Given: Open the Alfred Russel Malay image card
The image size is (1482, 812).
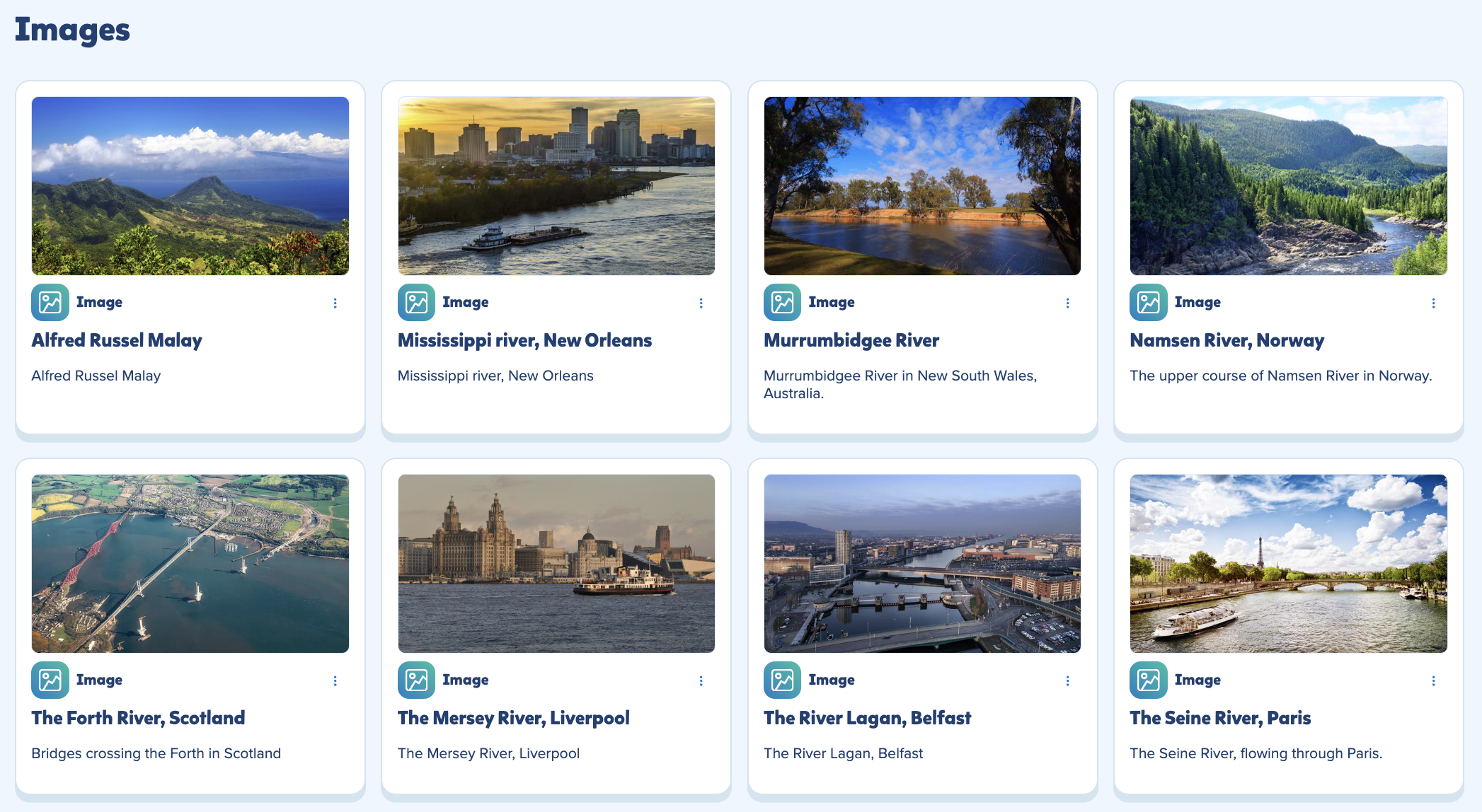Looking at the screenshot, I should [x=190, y=186].
